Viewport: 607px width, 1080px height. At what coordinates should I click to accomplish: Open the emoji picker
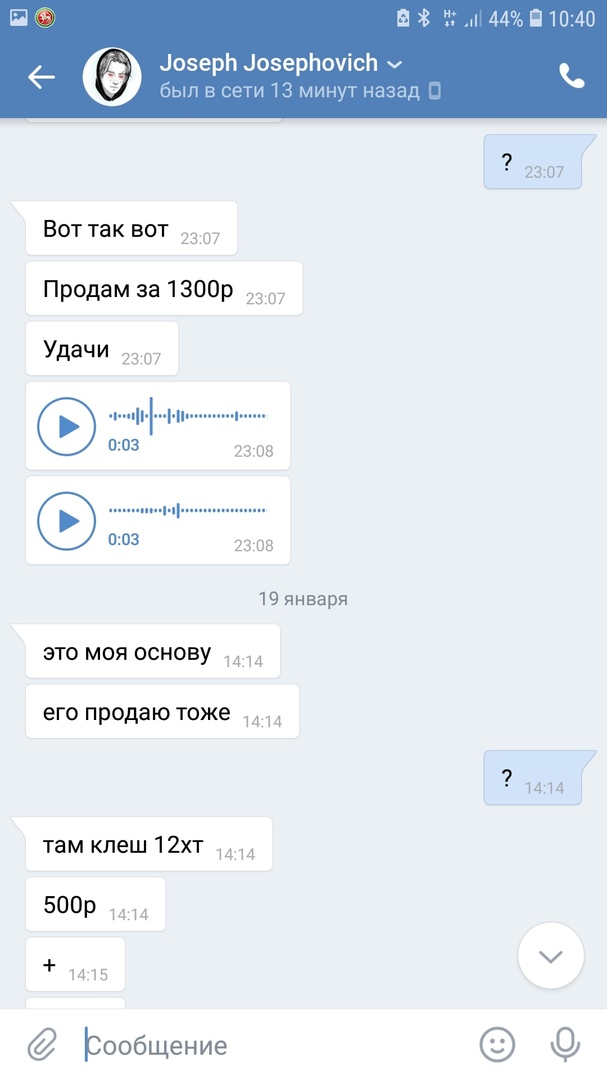497,1045
